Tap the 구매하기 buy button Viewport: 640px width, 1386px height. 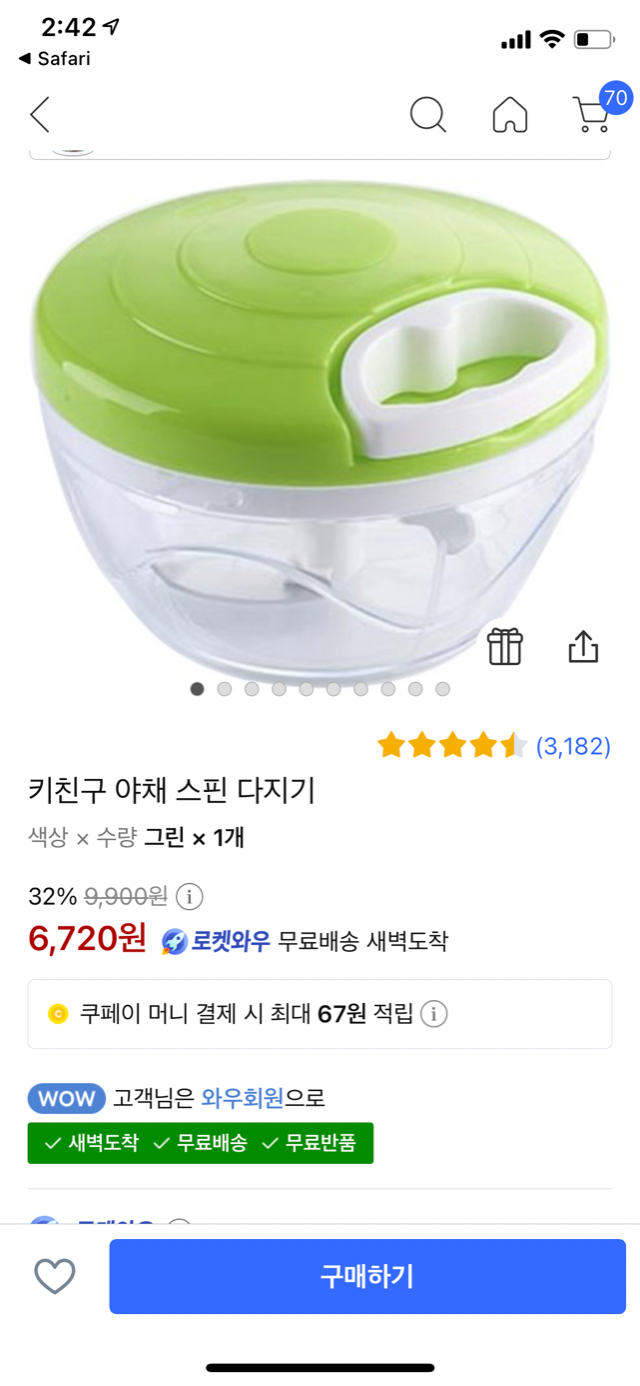367,1276
